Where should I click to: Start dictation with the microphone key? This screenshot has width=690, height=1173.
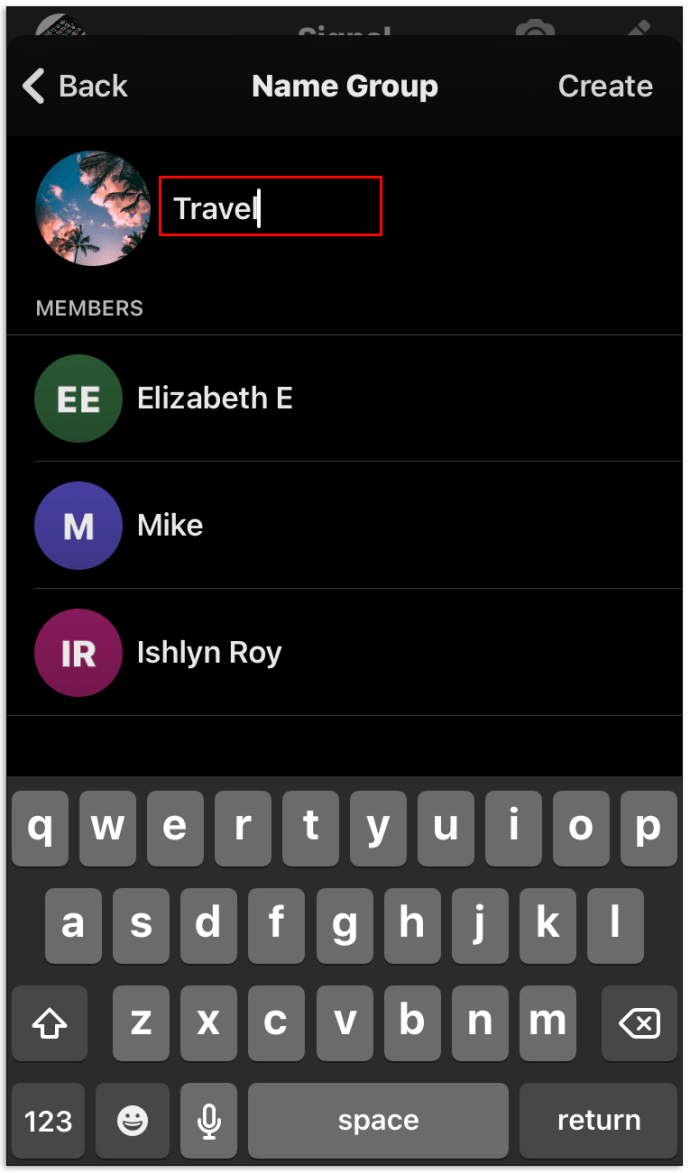coord(209,1120)
